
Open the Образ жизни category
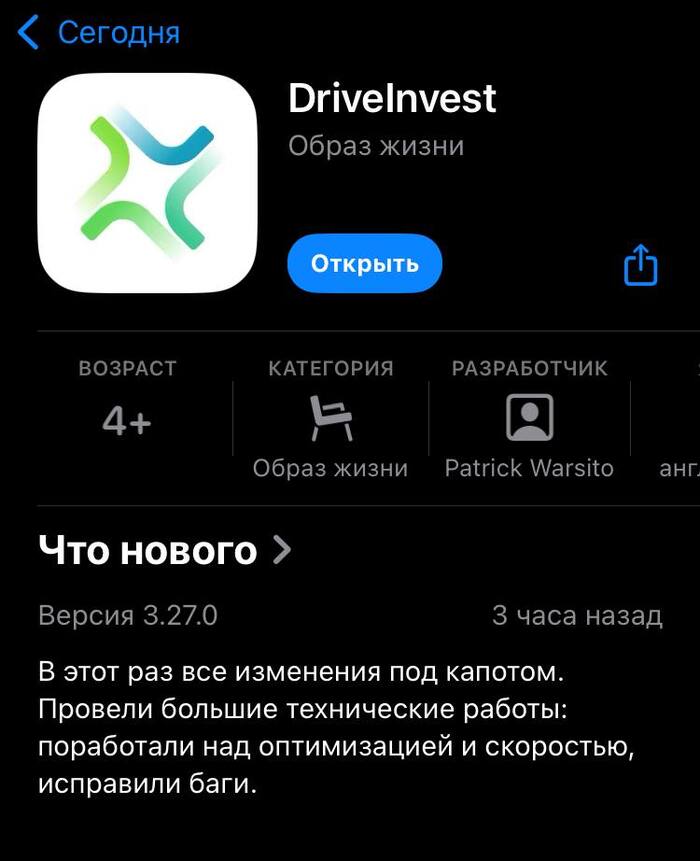(330, 419)
